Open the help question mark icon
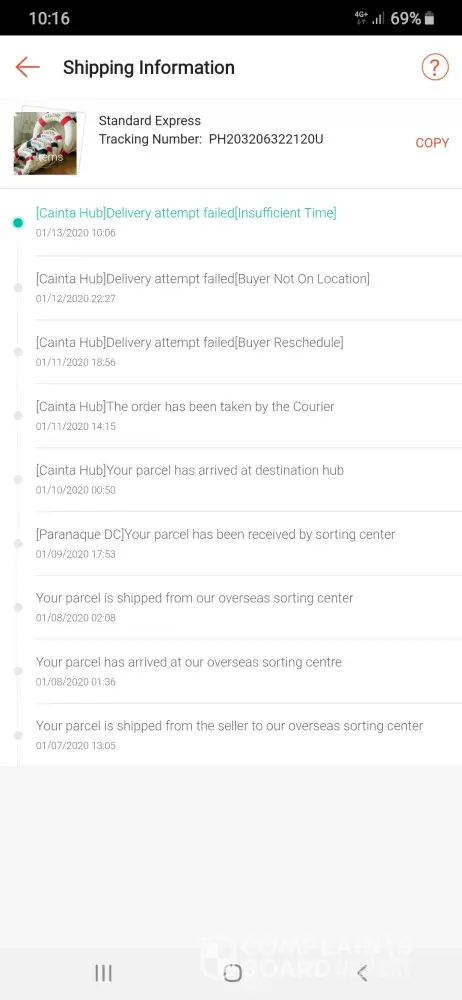 tap(435, 67)
